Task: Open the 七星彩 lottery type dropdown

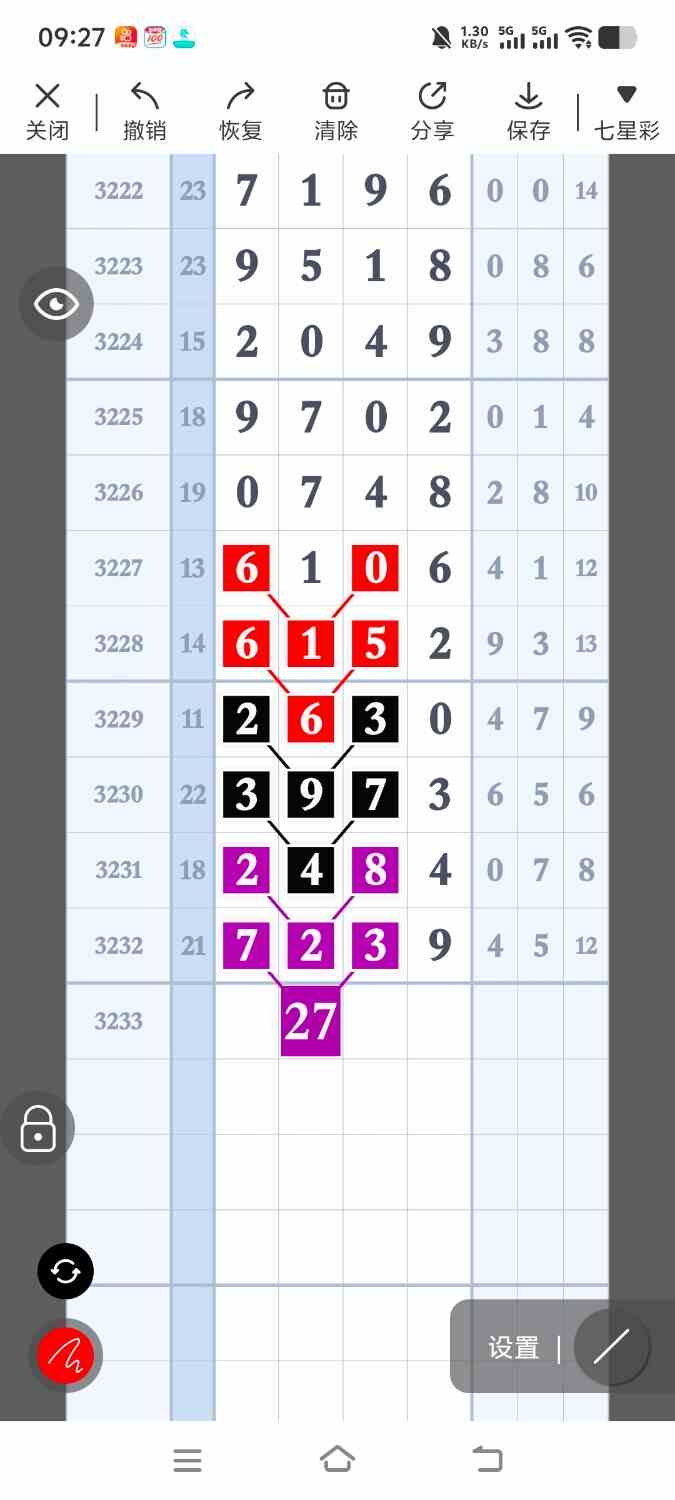Action: pos(627,112)
